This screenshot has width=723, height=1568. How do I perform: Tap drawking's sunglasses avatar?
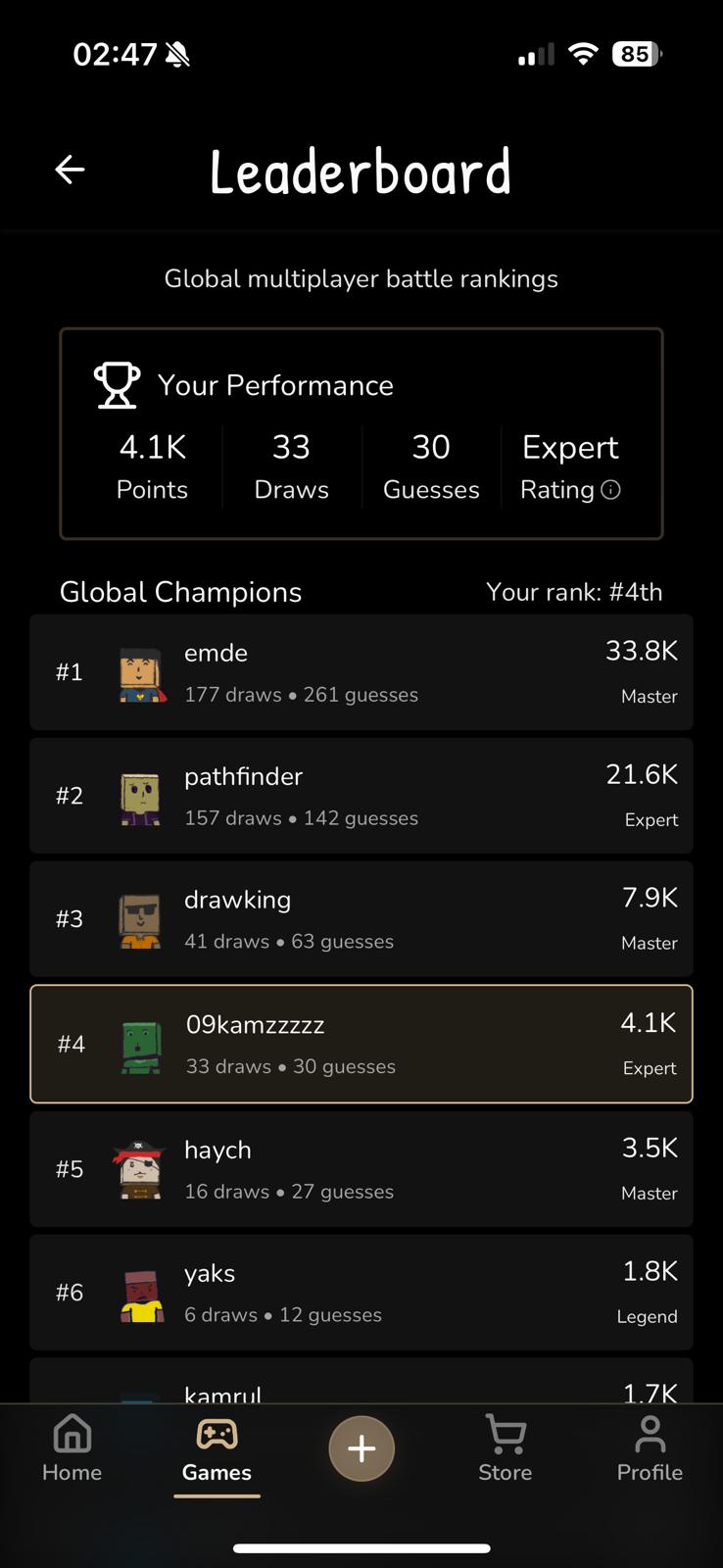coord(141,920)
